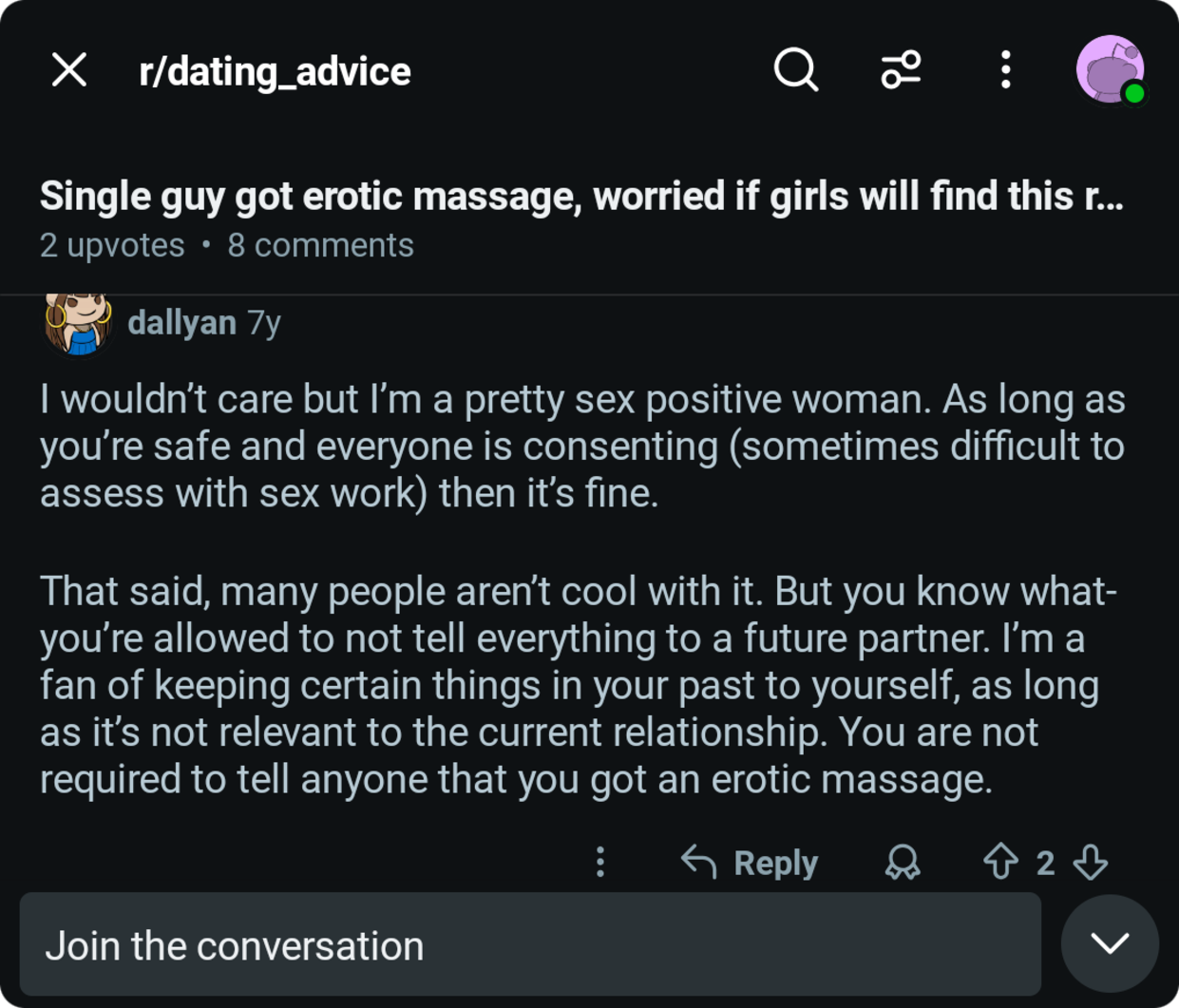
Task: Open the post title header
Action: click(x=580, y=197)
